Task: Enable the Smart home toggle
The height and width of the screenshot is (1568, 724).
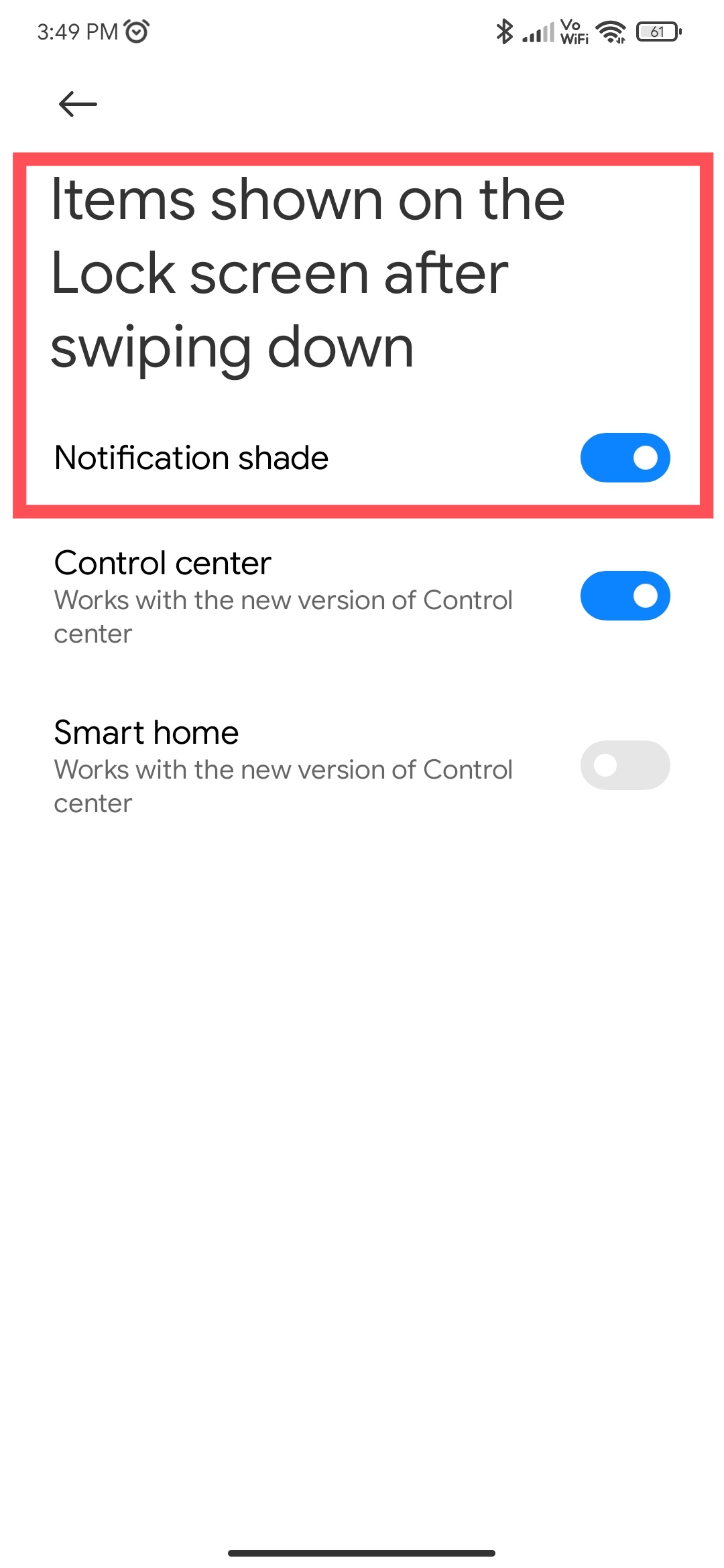Action: tap(625, 765)
